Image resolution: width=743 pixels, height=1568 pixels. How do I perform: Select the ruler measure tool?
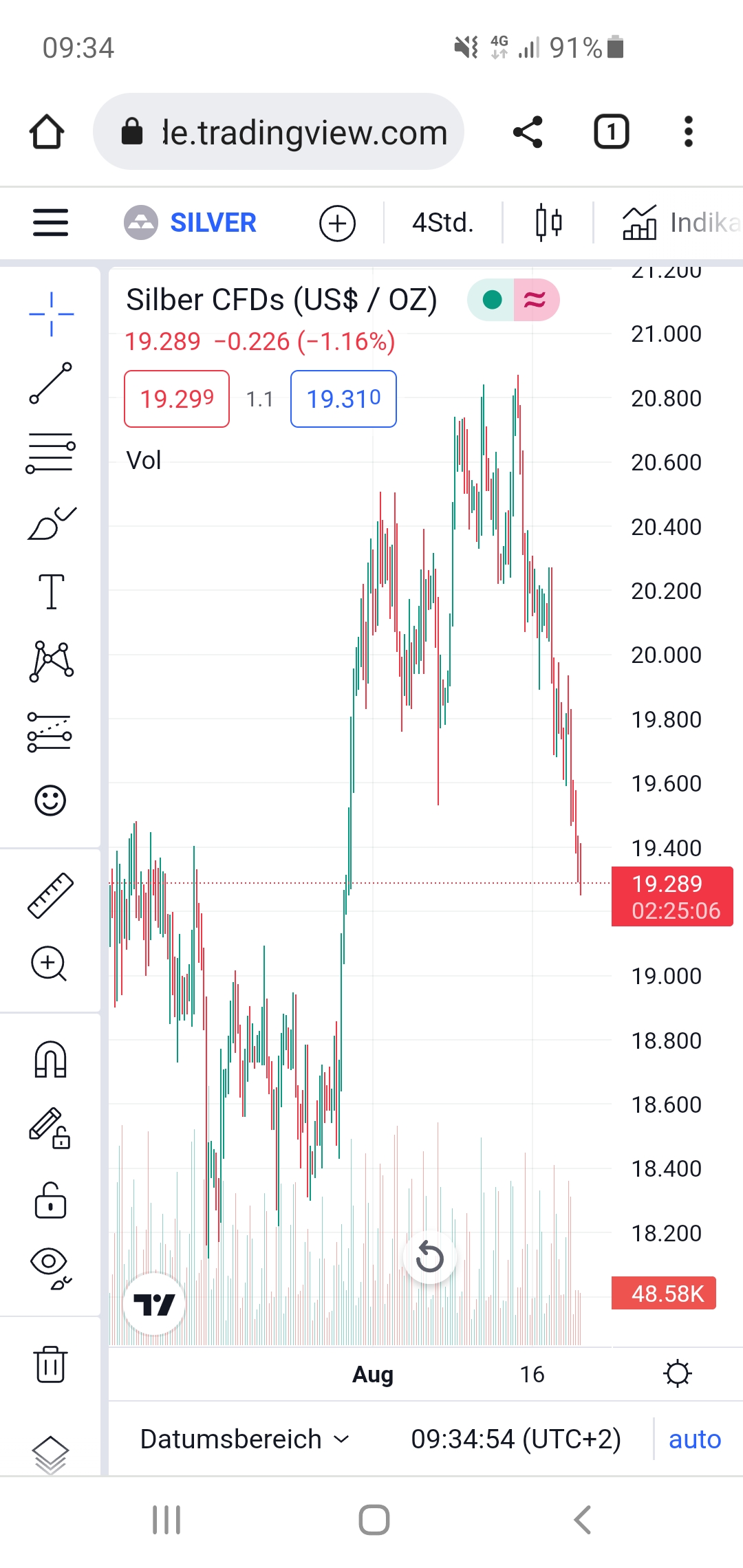pos(51,895)
